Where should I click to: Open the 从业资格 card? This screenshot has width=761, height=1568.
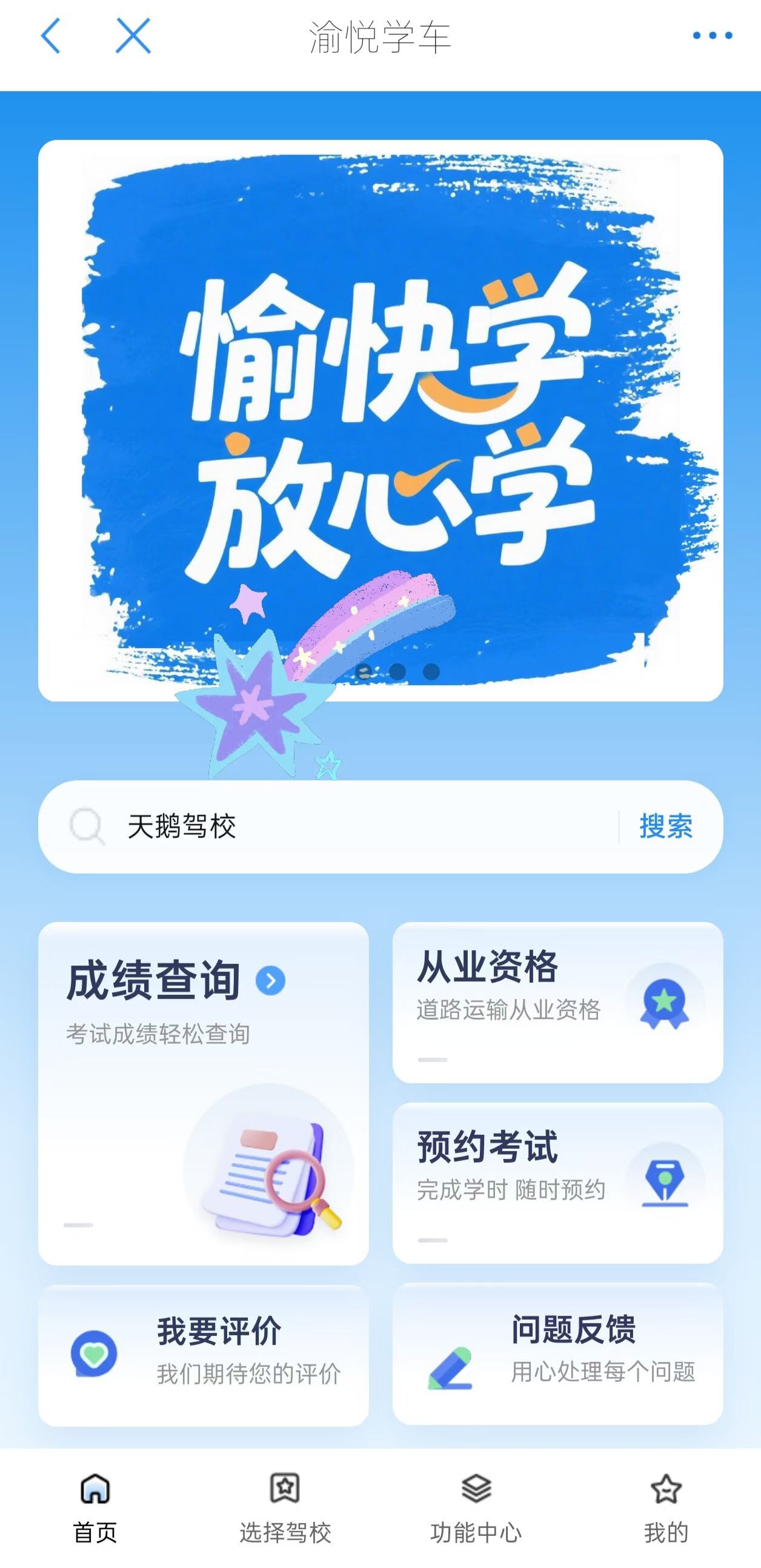point(557,1003)
